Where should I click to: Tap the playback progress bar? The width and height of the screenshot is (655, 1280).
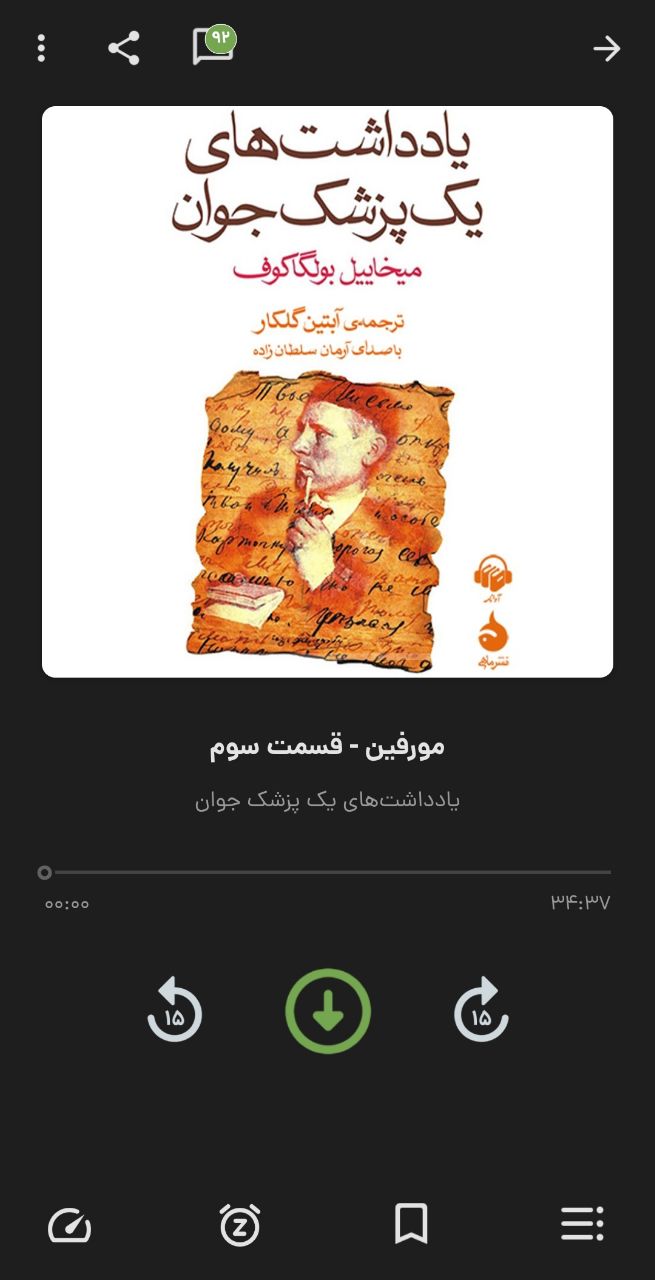[x=328, y=872]
